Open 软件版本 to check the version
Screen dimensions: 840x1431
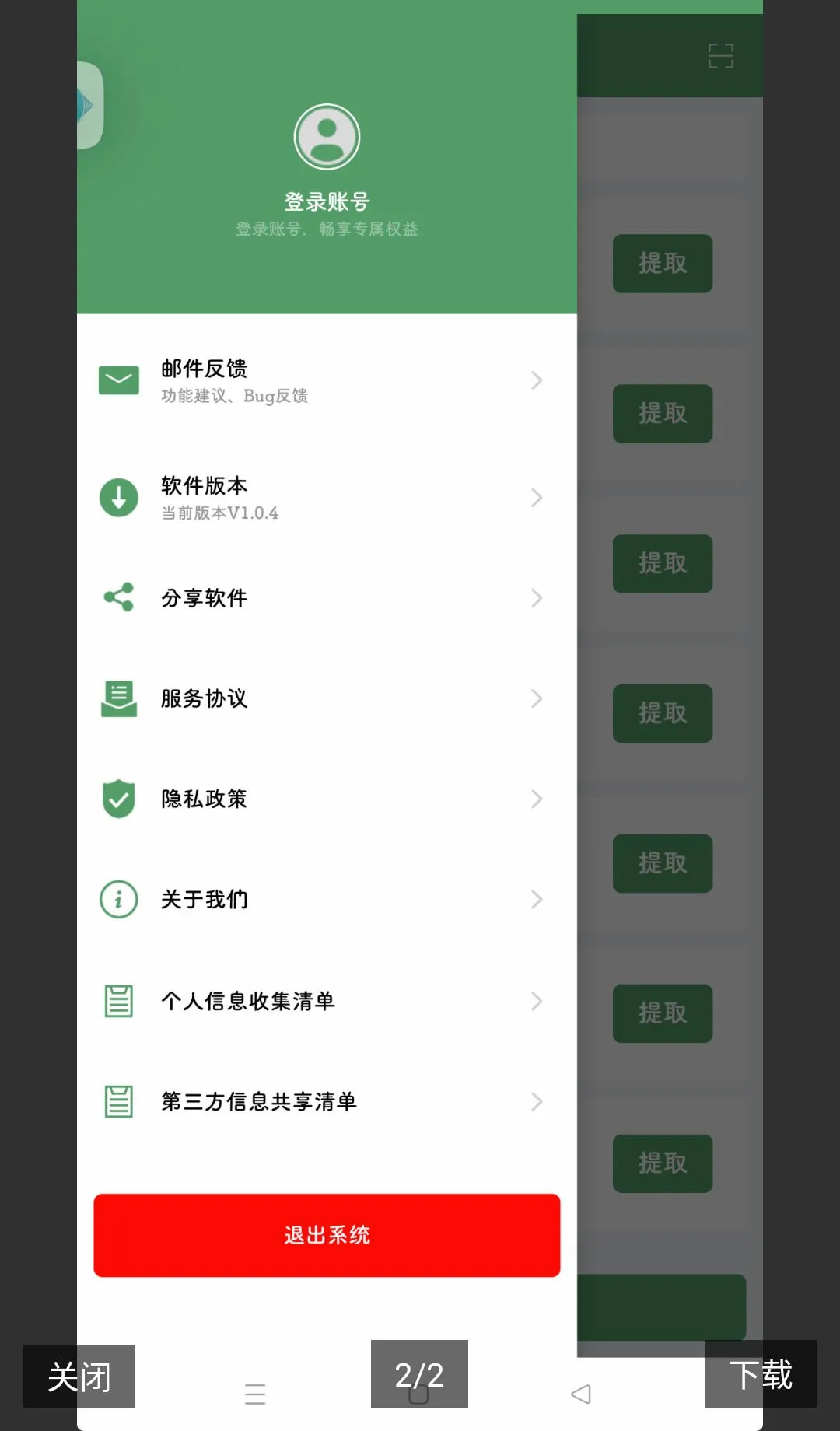click(x=327, y=498)
